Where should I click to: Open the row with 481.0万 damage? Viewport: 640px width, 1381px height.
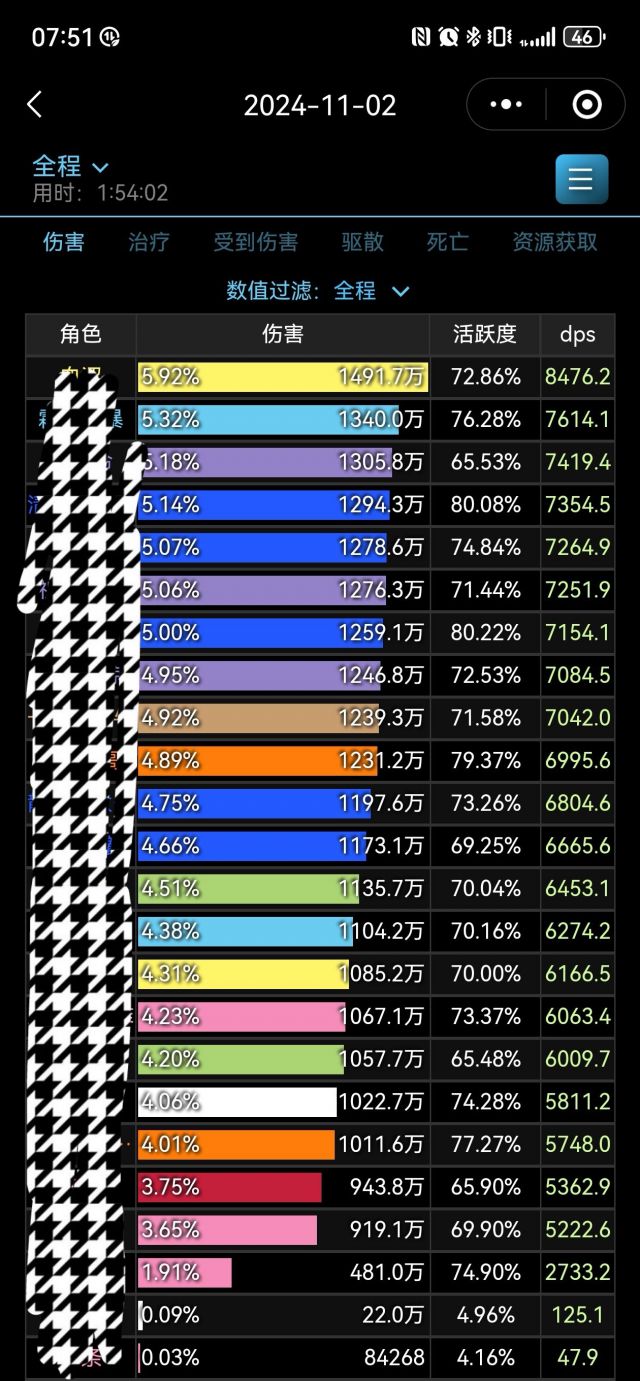point(283,1272)
